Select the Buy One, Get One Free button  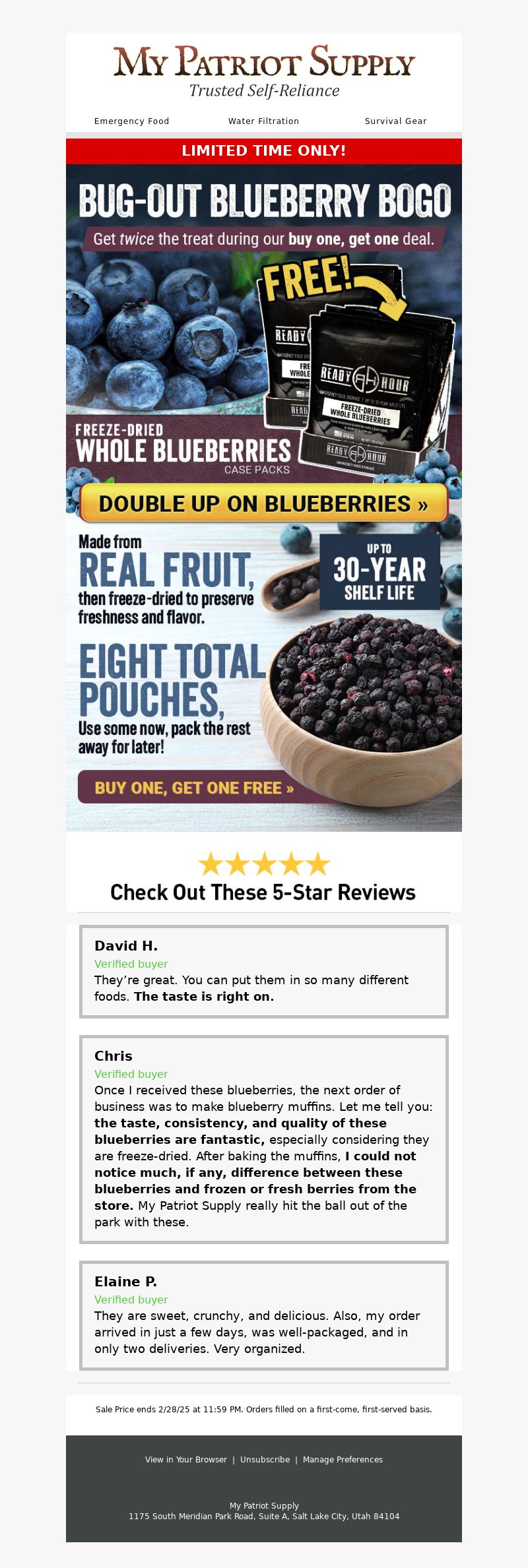pyautogui.click(x=194, y=788)
